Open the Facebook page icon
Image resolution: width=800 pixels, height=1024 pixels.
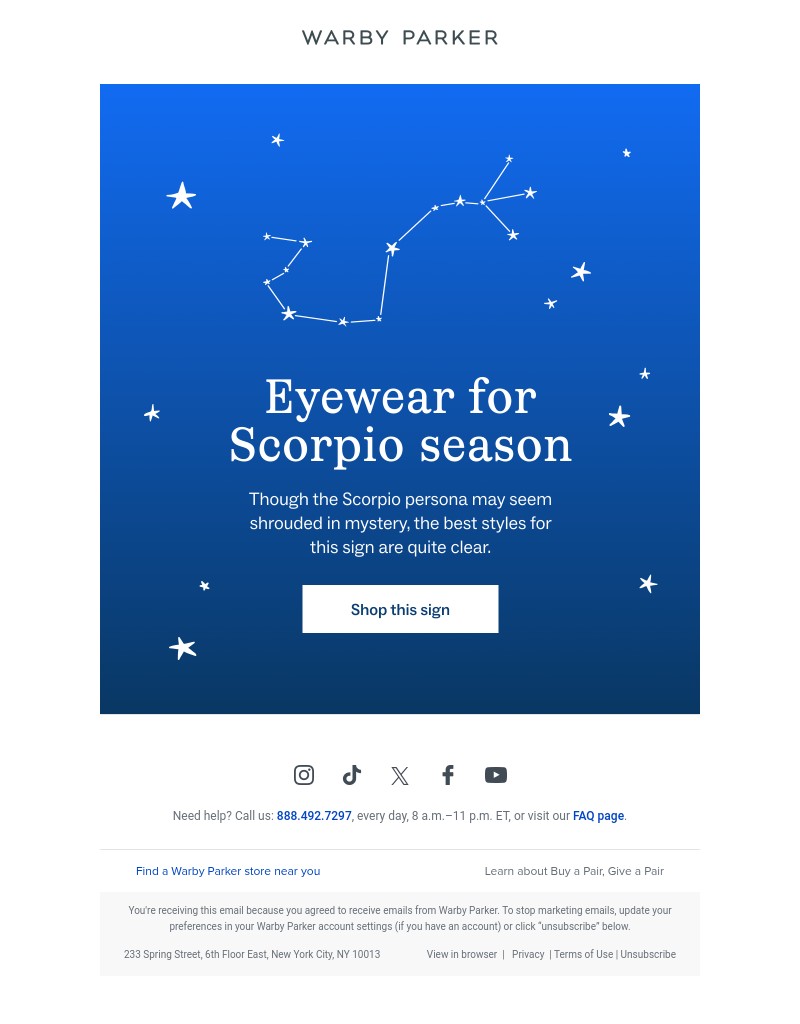[x=448, y=775]
